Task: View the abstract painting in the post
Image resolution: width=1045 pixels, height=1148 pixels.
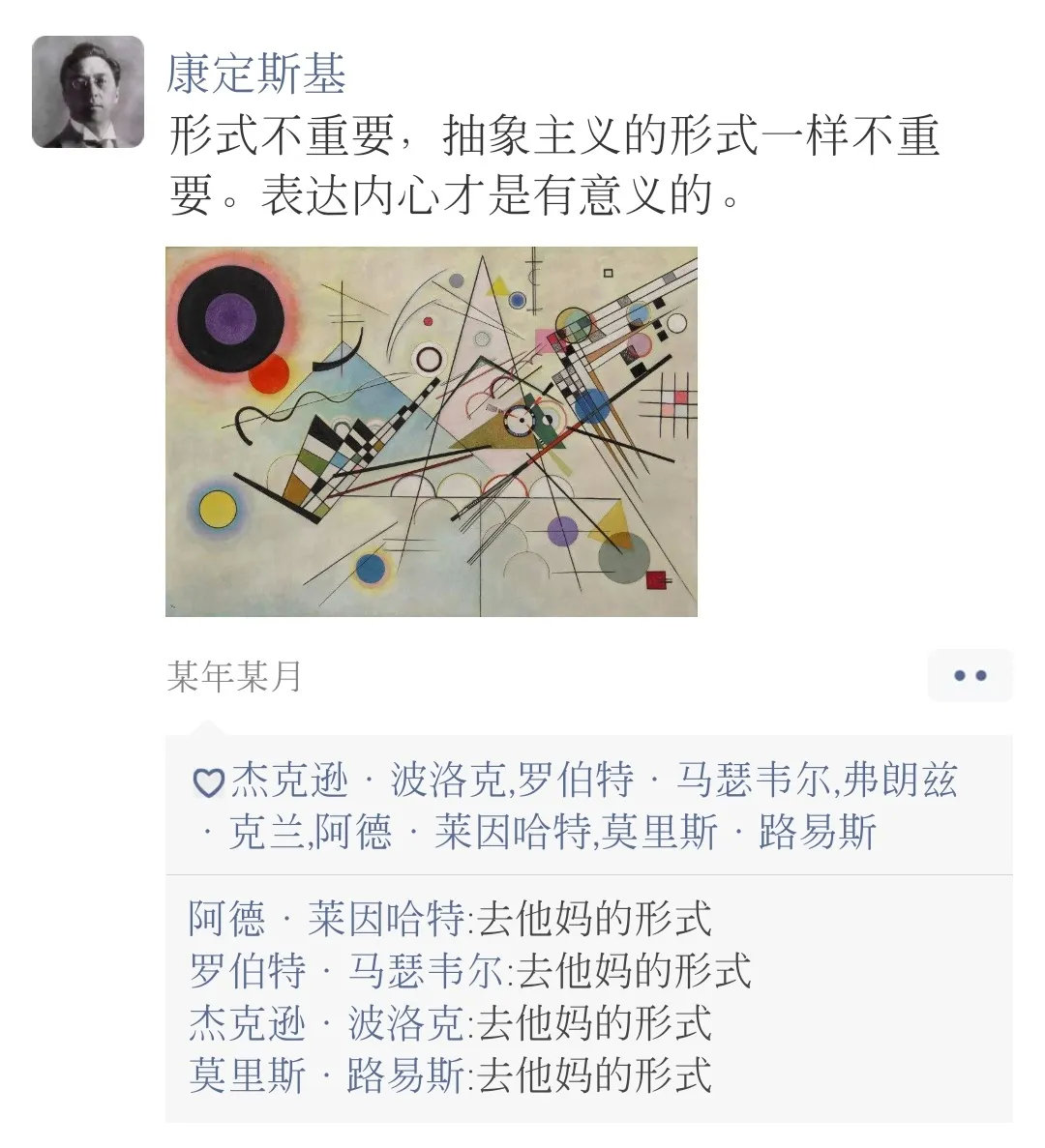Action: tap(432, 432)
